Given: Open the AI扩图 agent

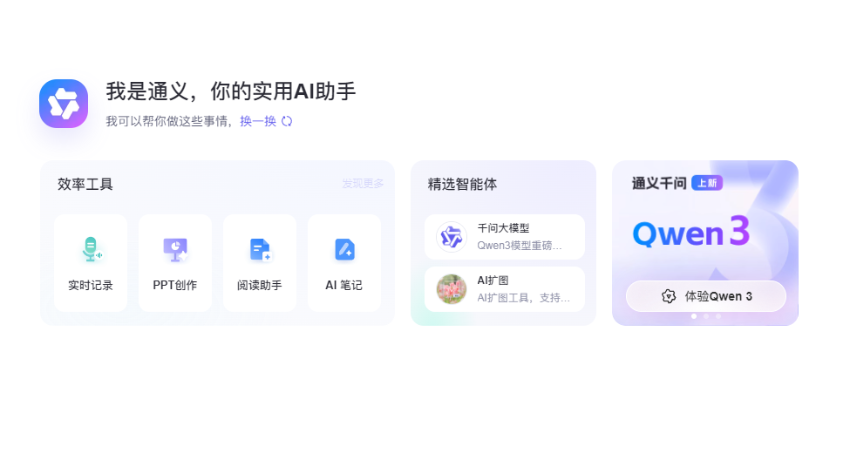Looking at the screenshot, I should (504, 289).
